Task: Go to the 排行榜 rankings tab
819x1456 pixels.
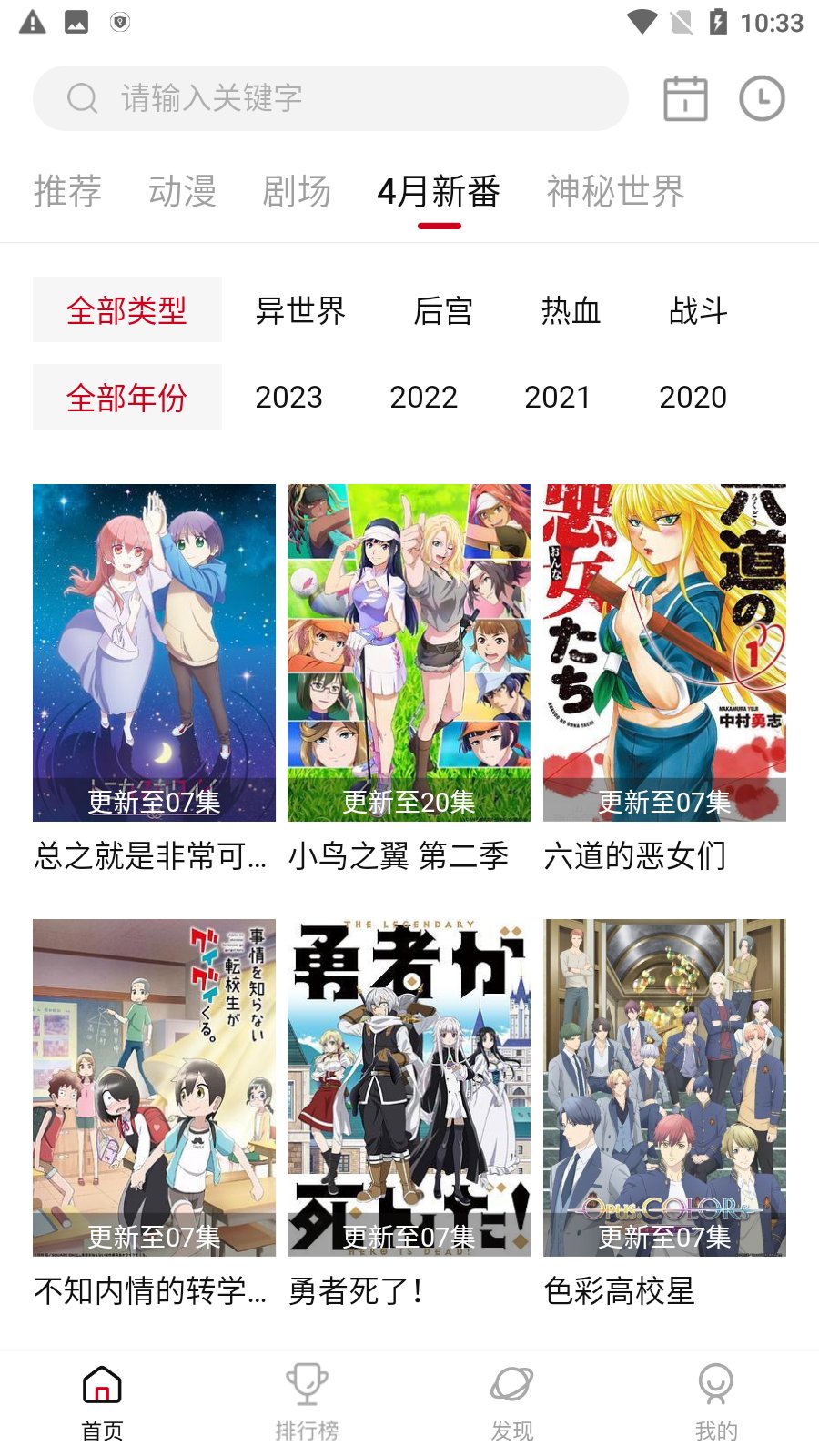Action: click(x=307, y=1402)
